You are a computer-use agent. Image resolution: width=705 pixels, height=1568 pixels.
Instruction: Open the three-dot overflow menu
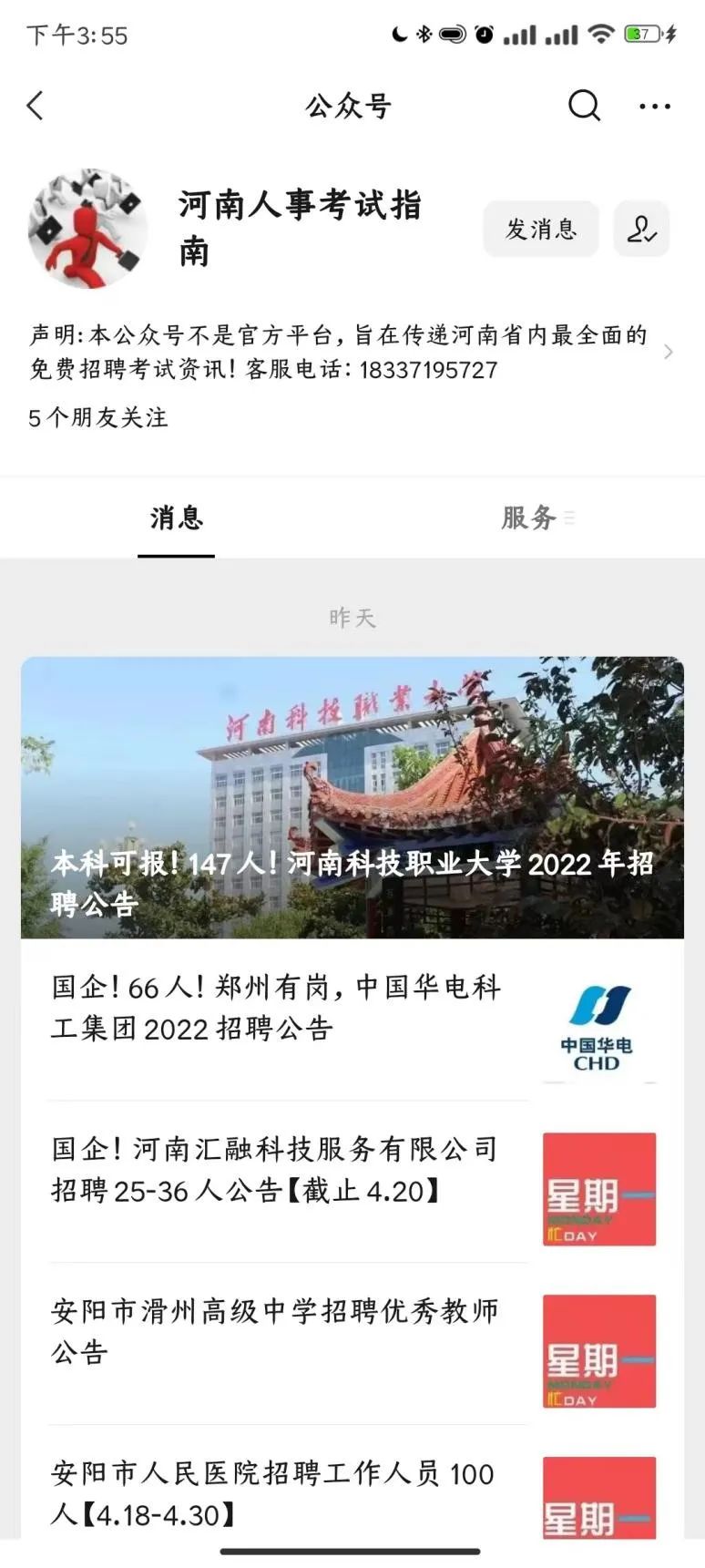pos(654,107)
